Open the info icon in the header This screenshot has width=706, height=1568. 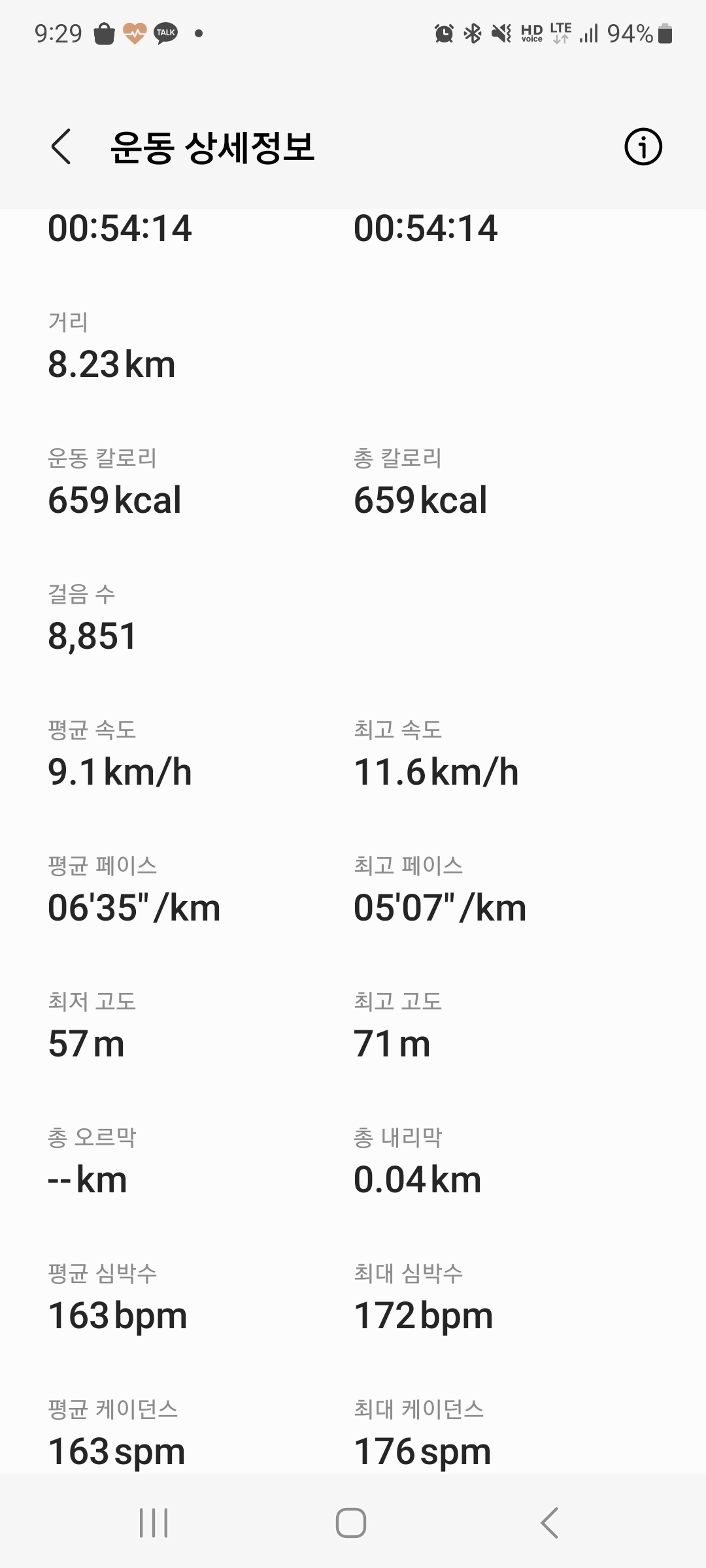point(643,146)
